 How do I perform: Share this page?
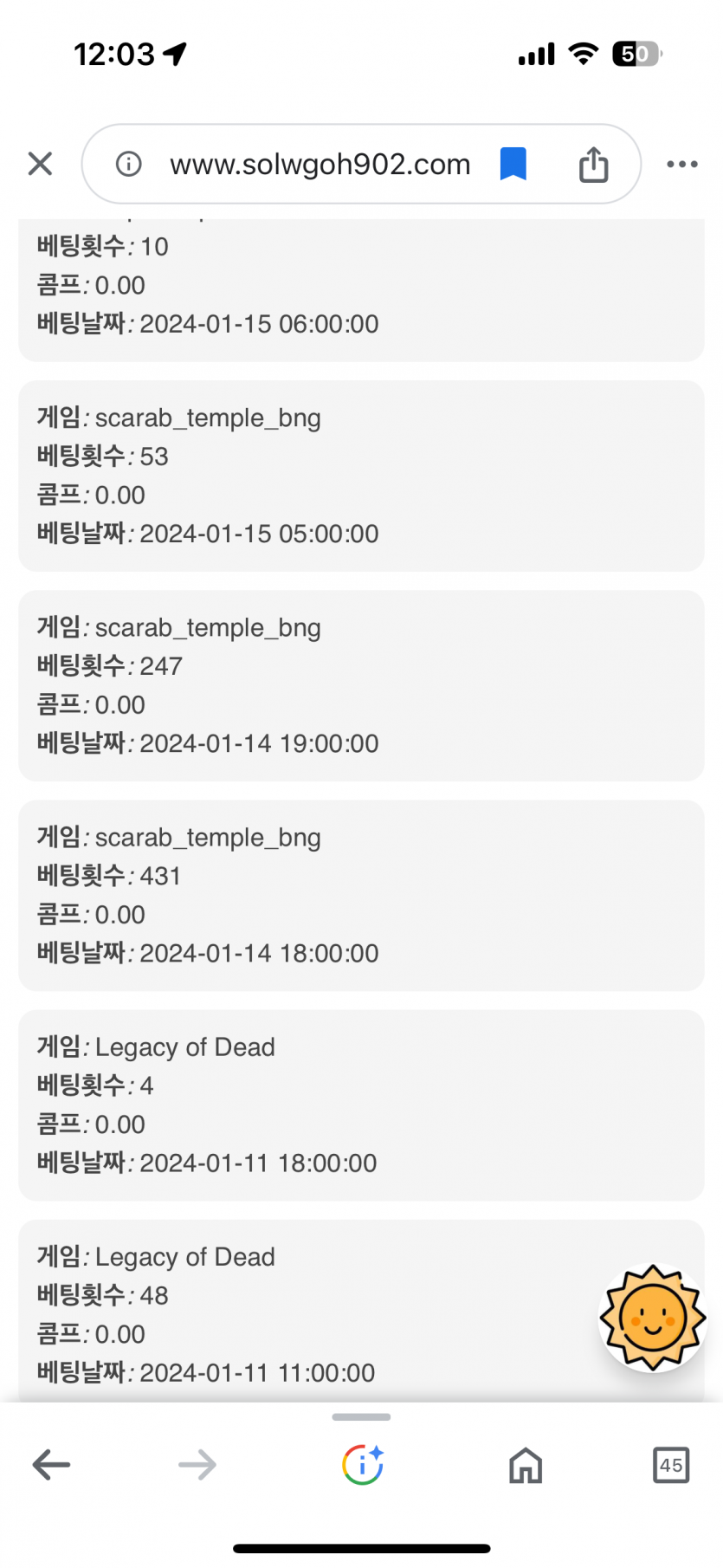coord(593,164)
